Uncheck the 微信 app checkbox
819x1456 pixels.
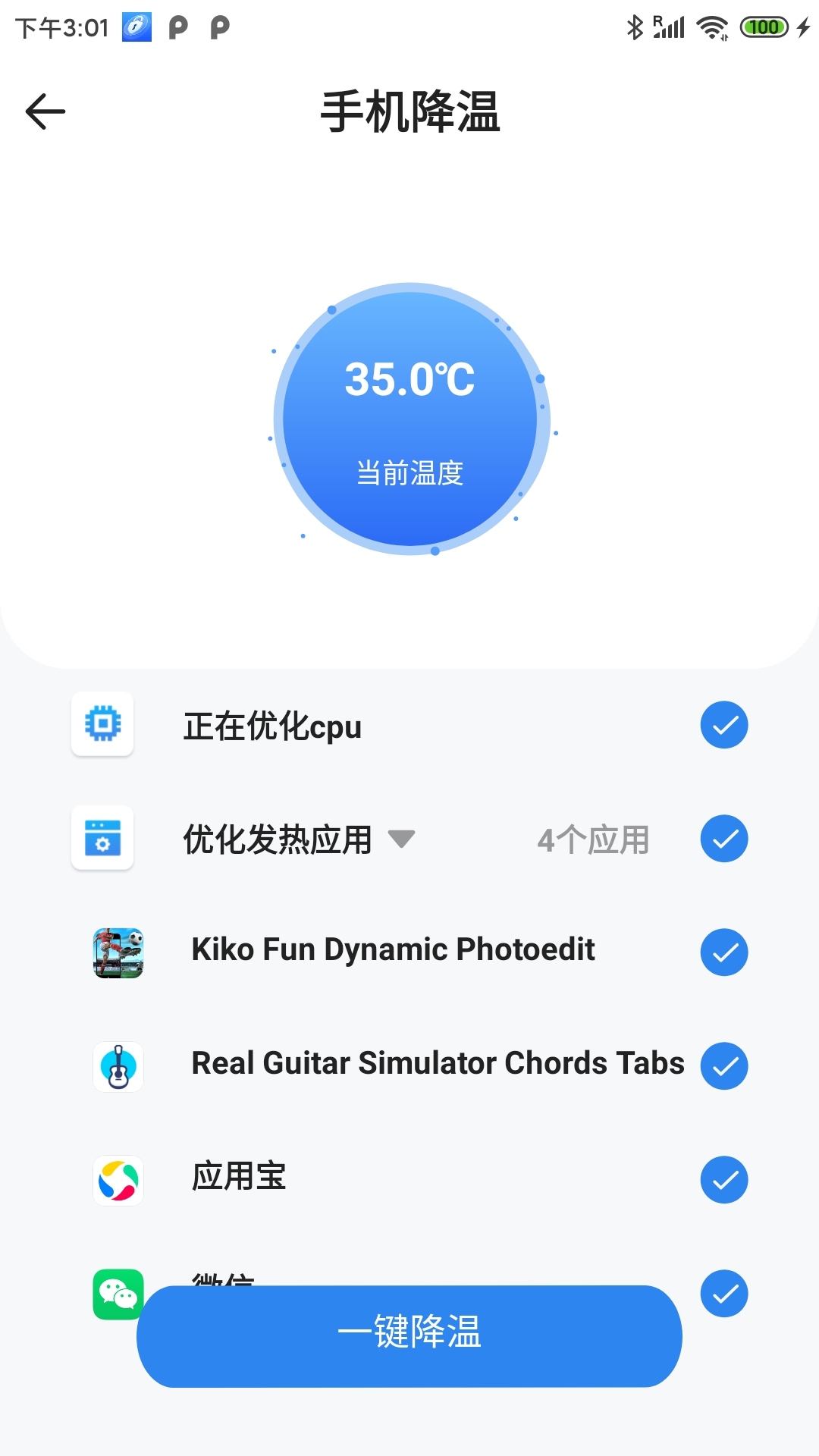pyautogui.click(x=724, y=1294)
